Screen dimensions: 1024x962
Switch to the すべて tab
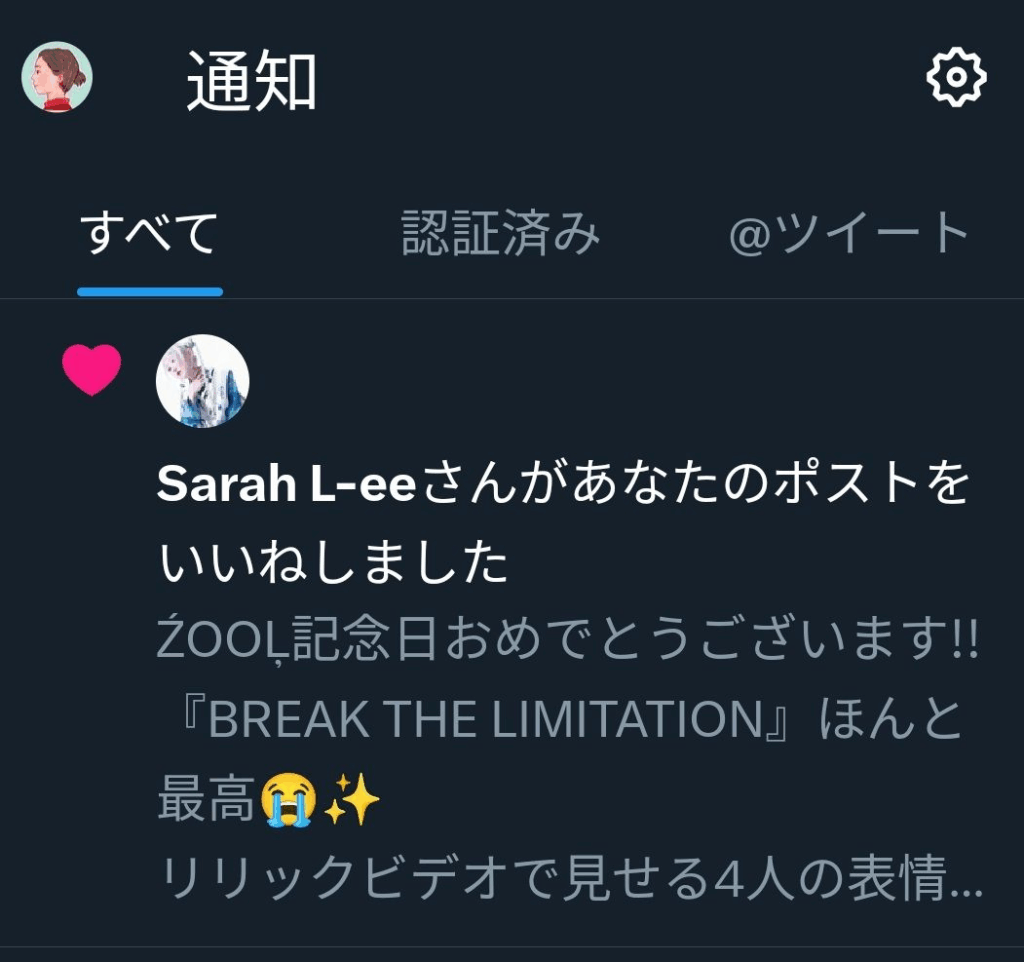(150, 235)
